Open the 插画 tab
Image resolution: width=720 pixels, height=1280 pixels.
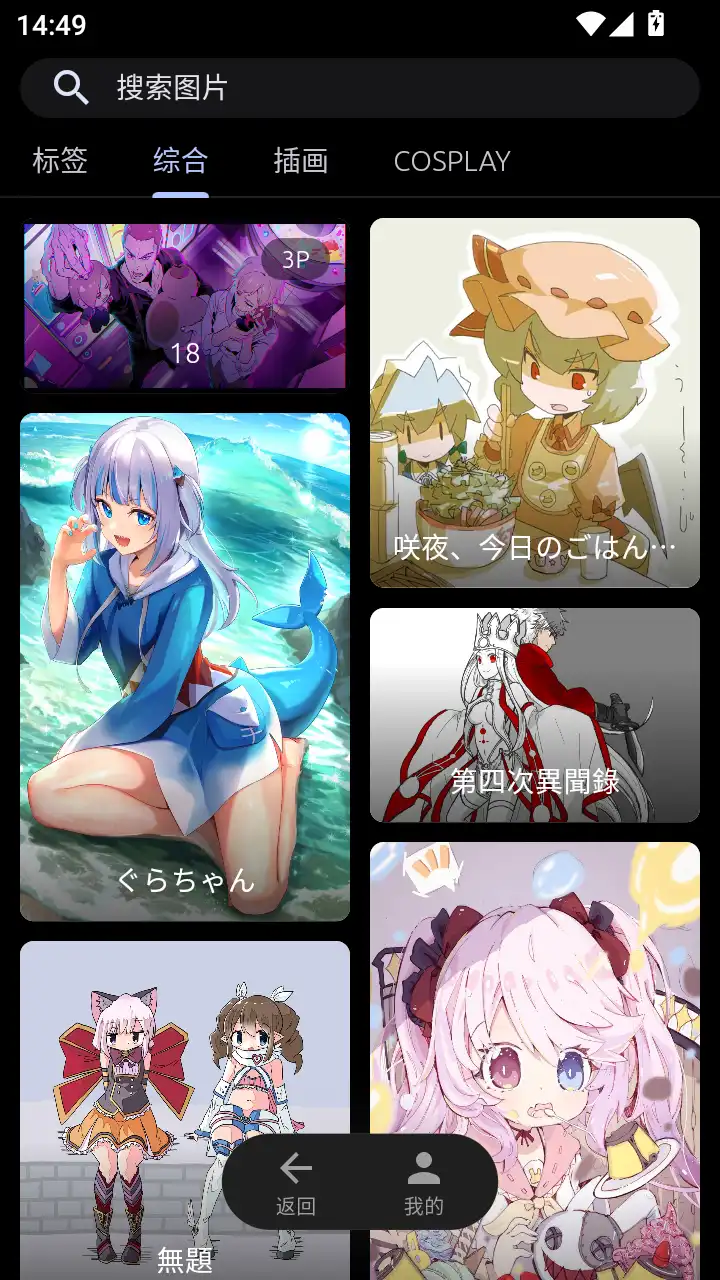coord(301,161)
